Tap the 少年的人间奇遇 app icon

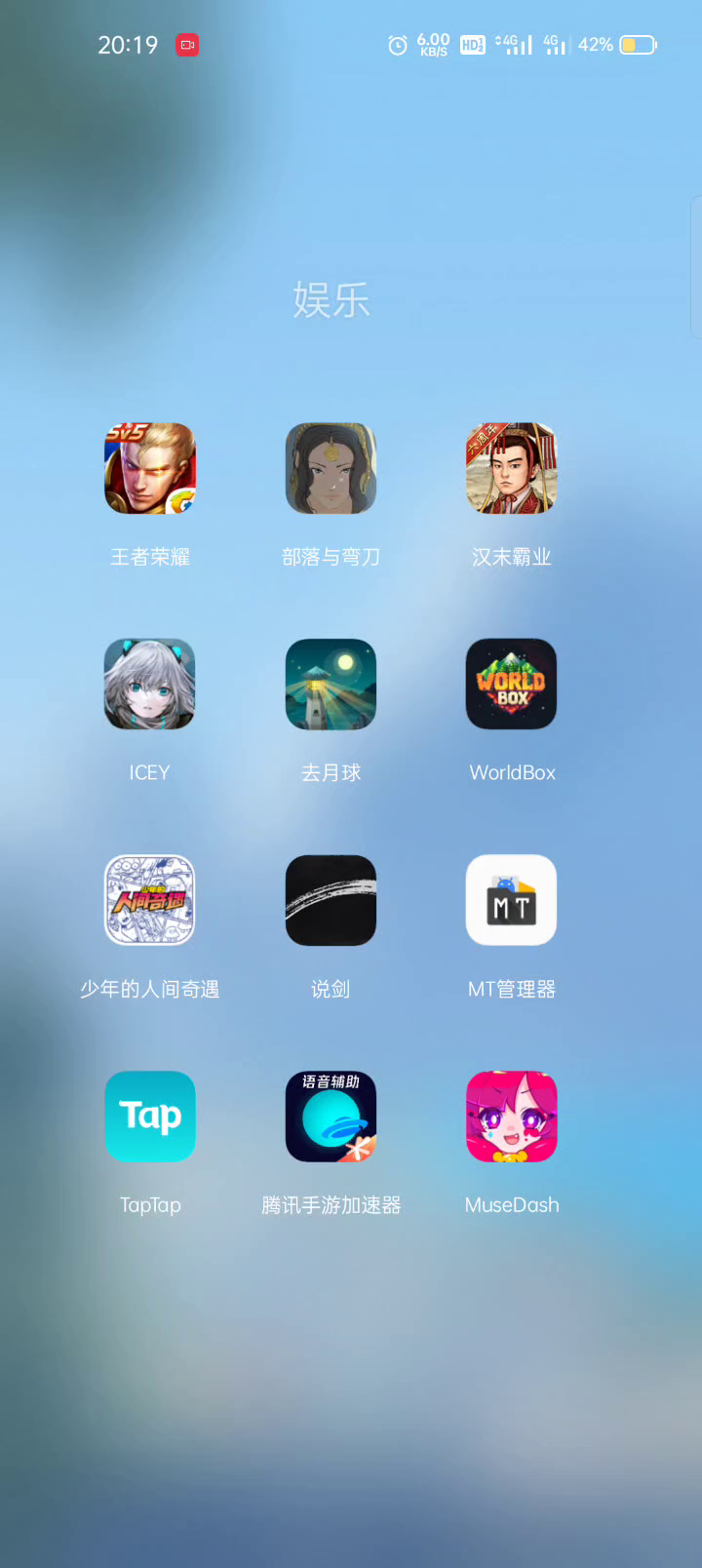(x=150, y=900)
